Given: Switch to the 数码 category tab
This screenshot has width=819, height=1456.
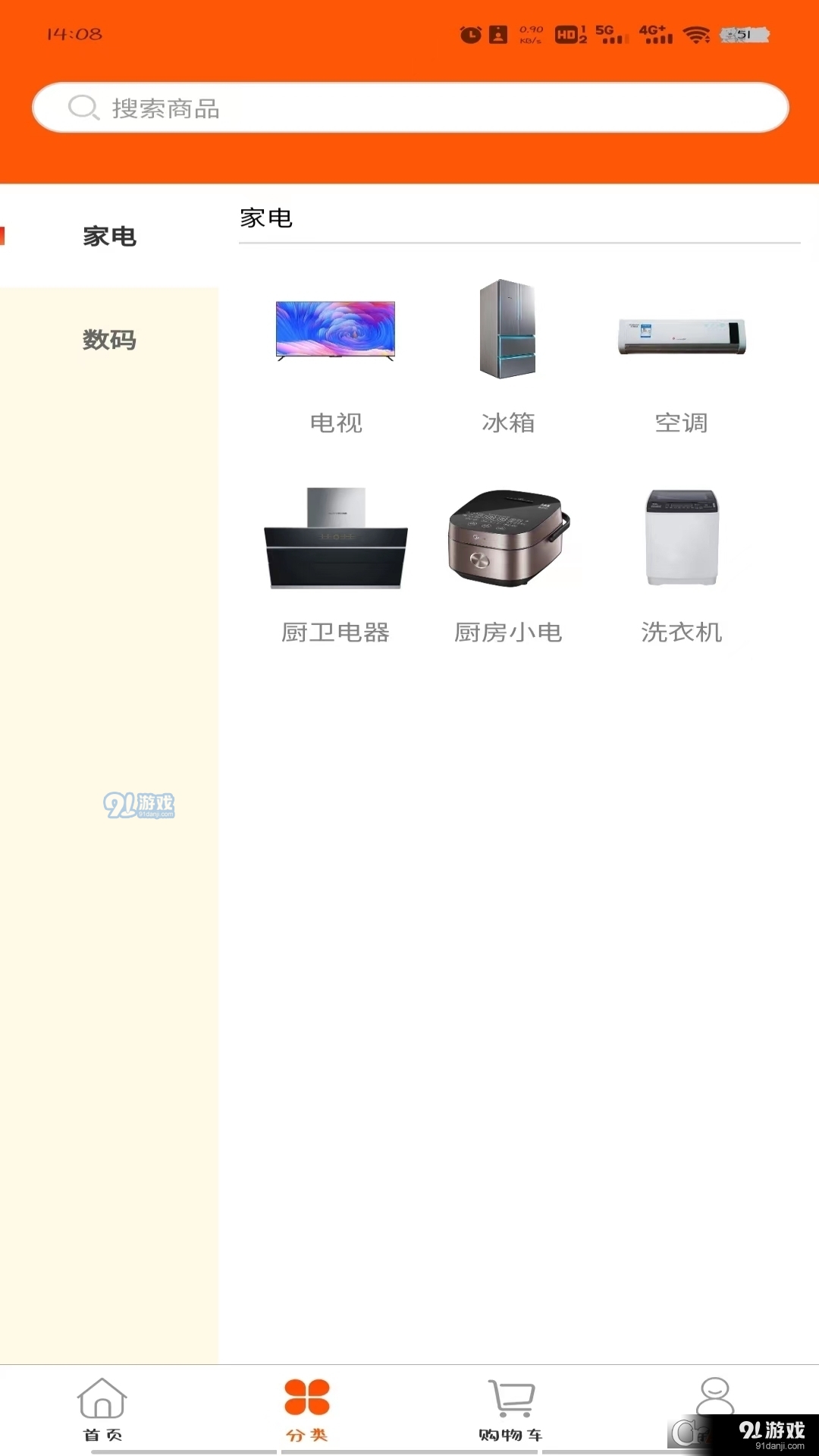Looking at the screenshot, I should coord(108,340).
